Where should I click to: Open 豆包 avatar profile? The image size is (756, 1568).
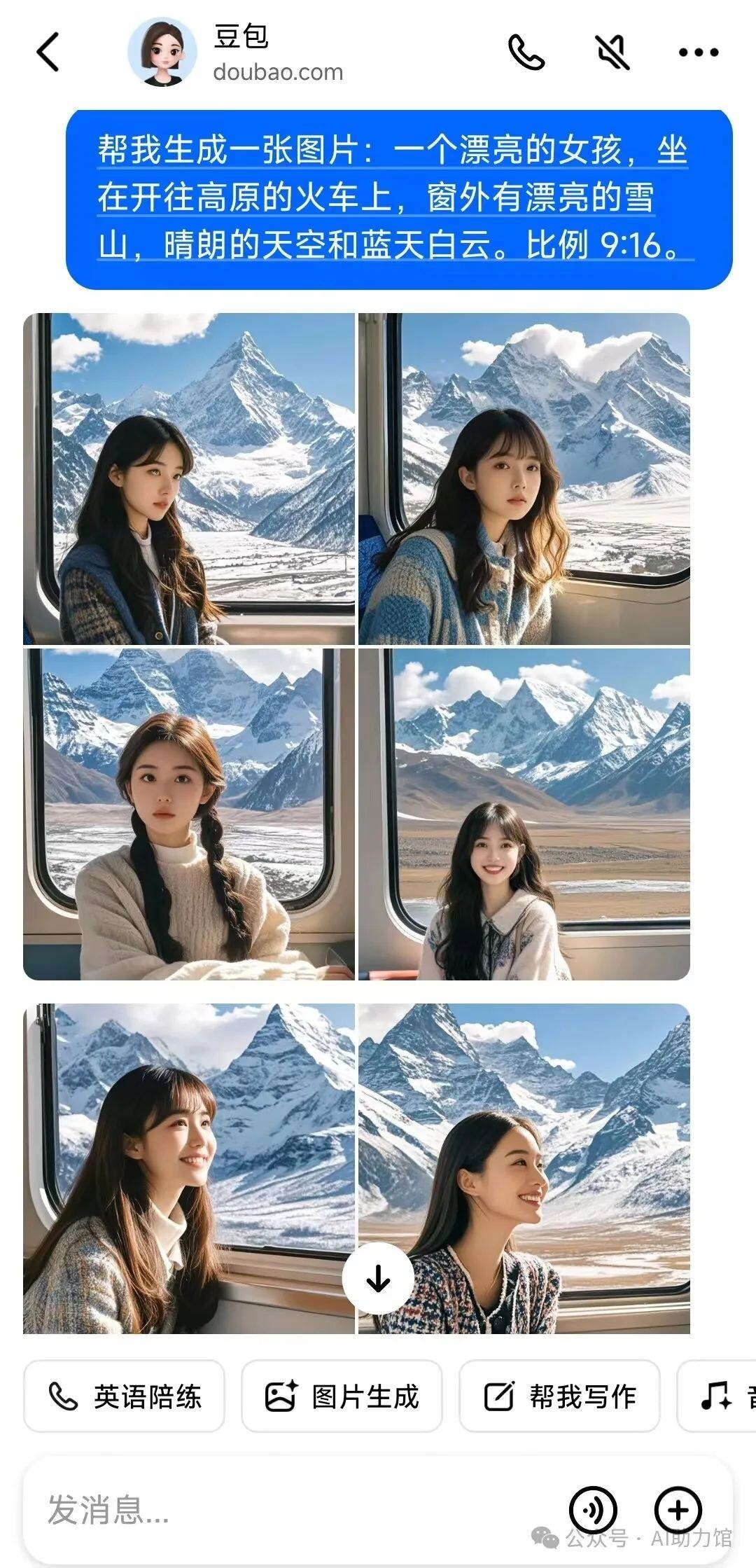[x=161, y=53]
